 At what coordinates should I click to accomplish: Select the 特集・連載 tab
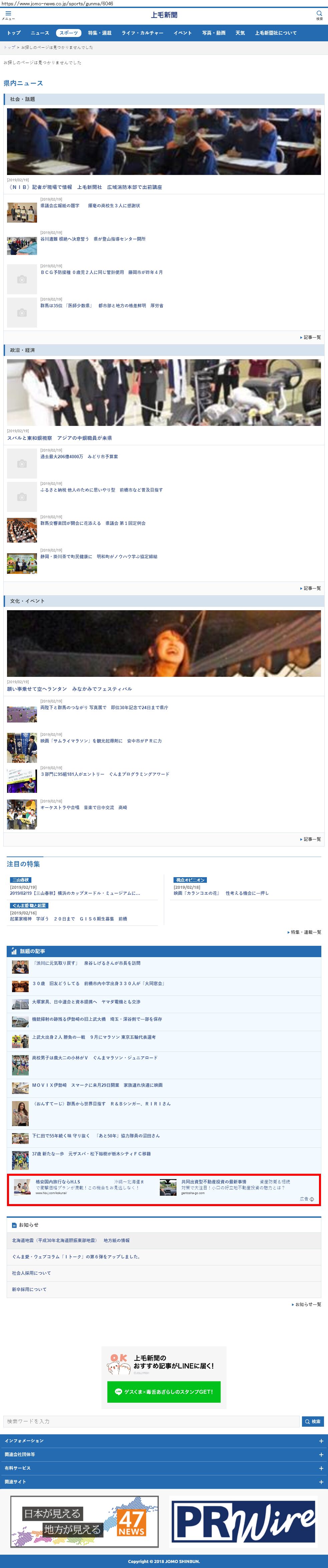coord(99,33)
